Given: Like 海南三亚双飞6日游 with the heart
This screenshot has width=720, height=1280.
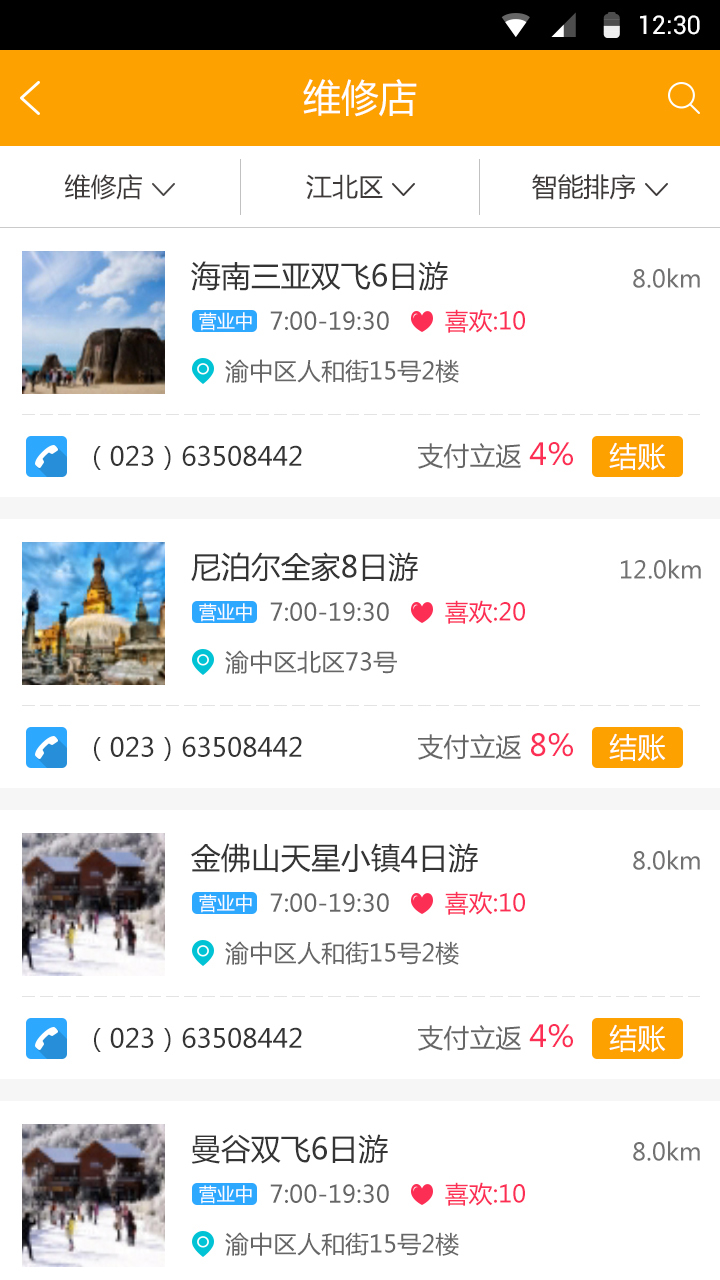Looking at the screenshot, I should click(422, 321).
